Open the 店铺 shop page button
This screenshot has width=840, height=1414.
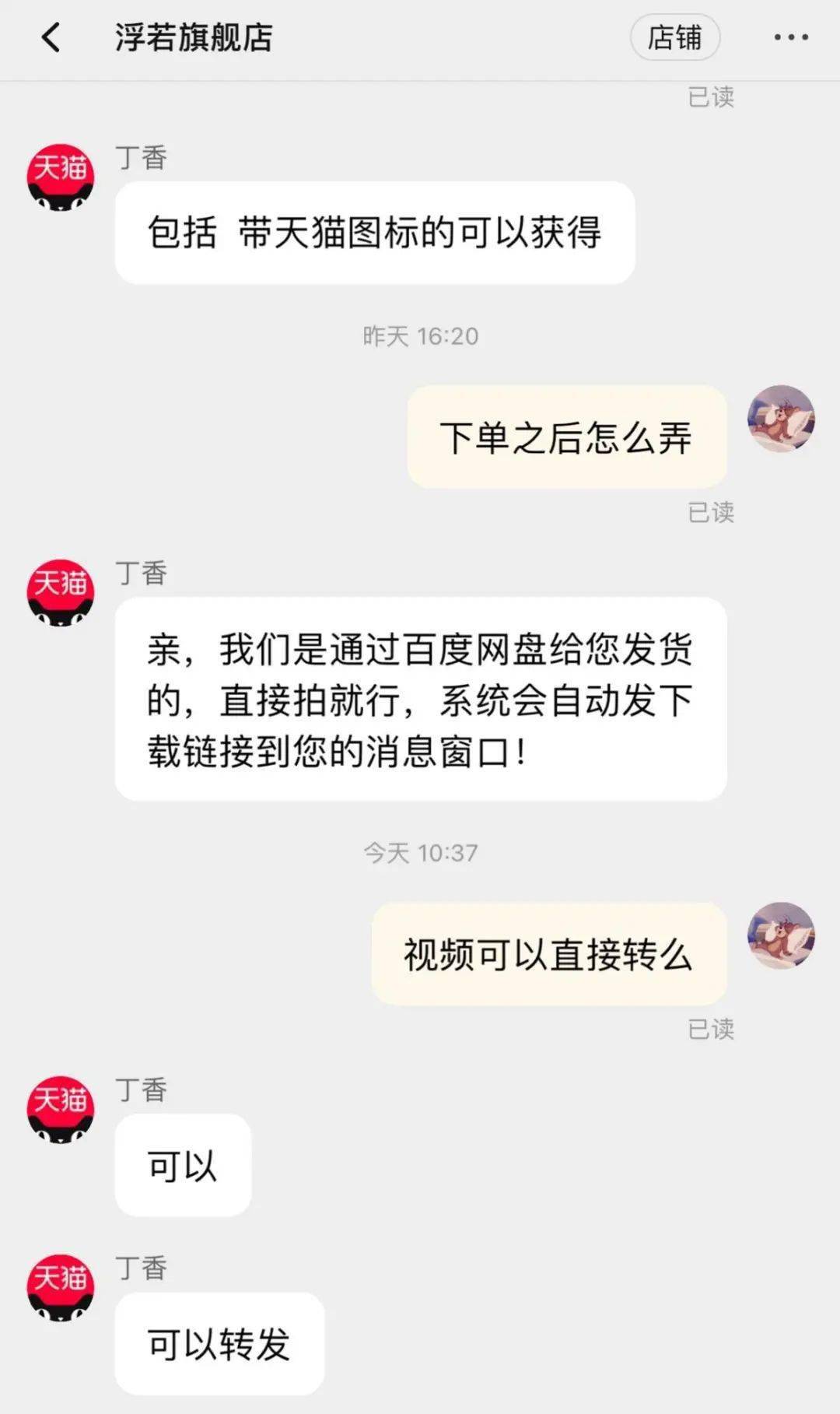tap(674, 37)
